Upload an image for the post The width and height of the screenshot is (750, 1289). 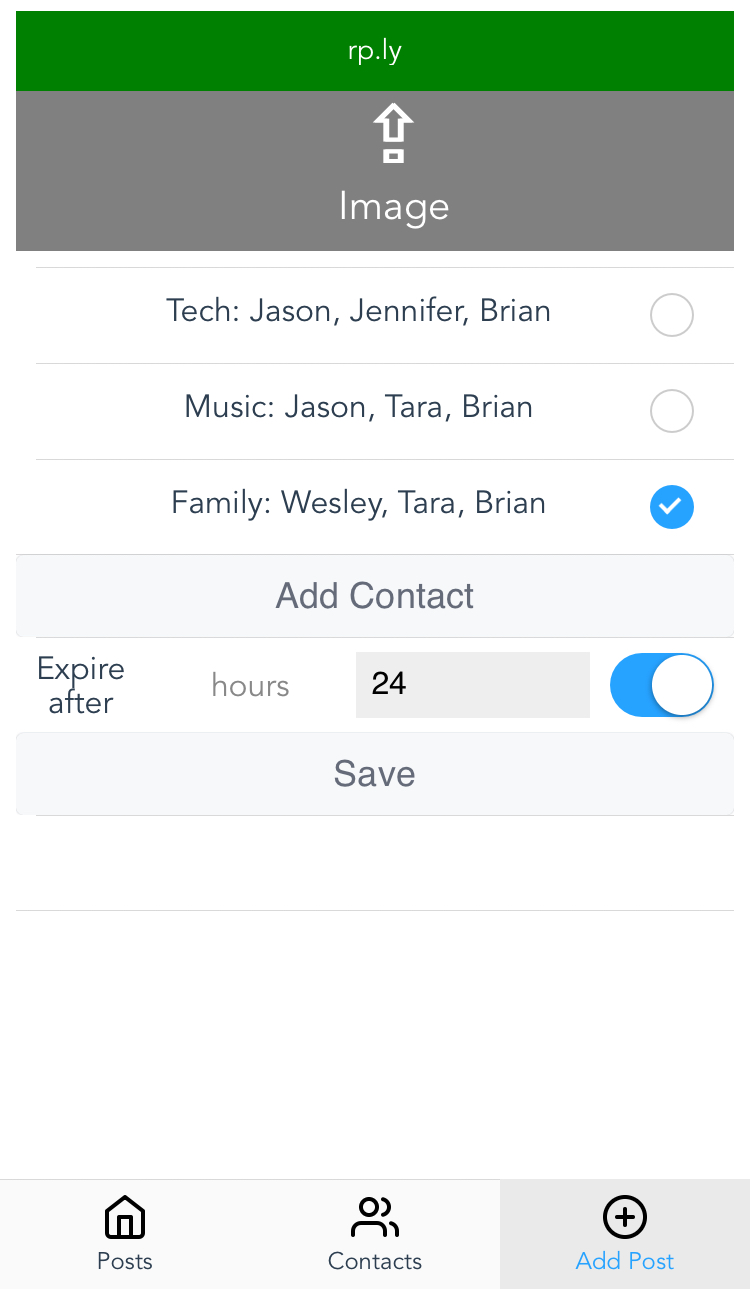(393, 170)
